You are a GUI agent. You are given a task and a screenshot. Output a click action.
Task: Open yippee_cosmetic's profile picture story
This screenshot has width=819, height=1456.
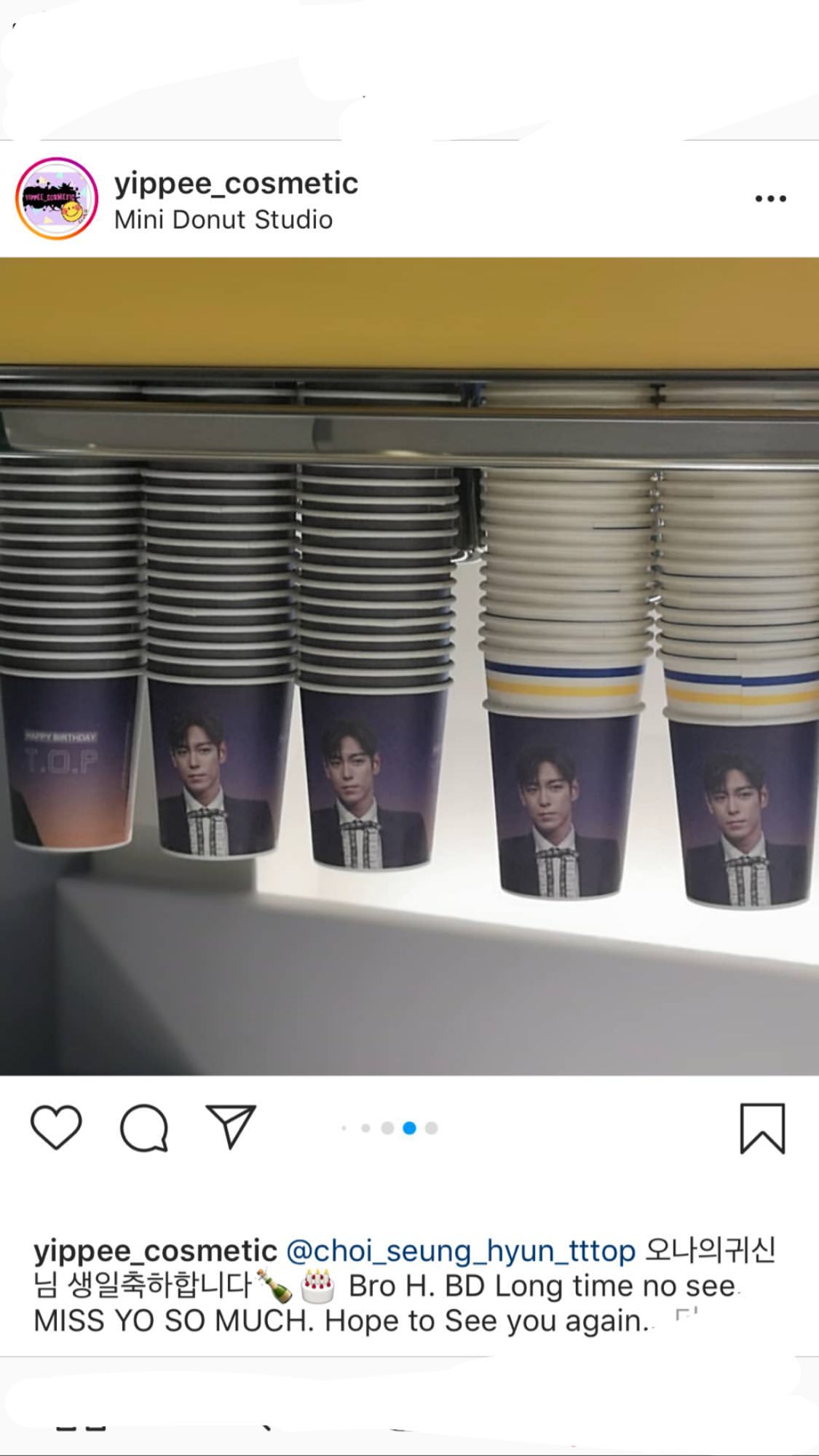point(57,198)
